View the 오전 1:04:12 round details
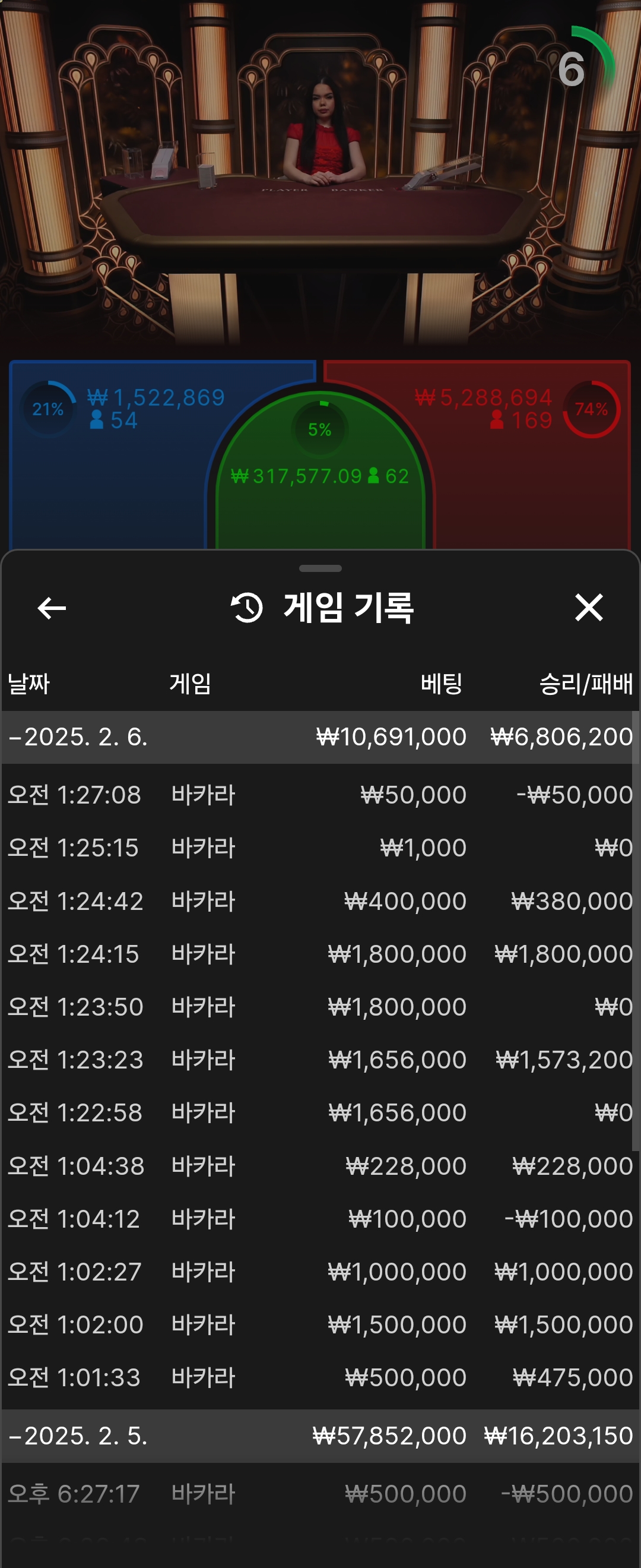This screenshot has width=641, height=1568. tap(320, 1219)
